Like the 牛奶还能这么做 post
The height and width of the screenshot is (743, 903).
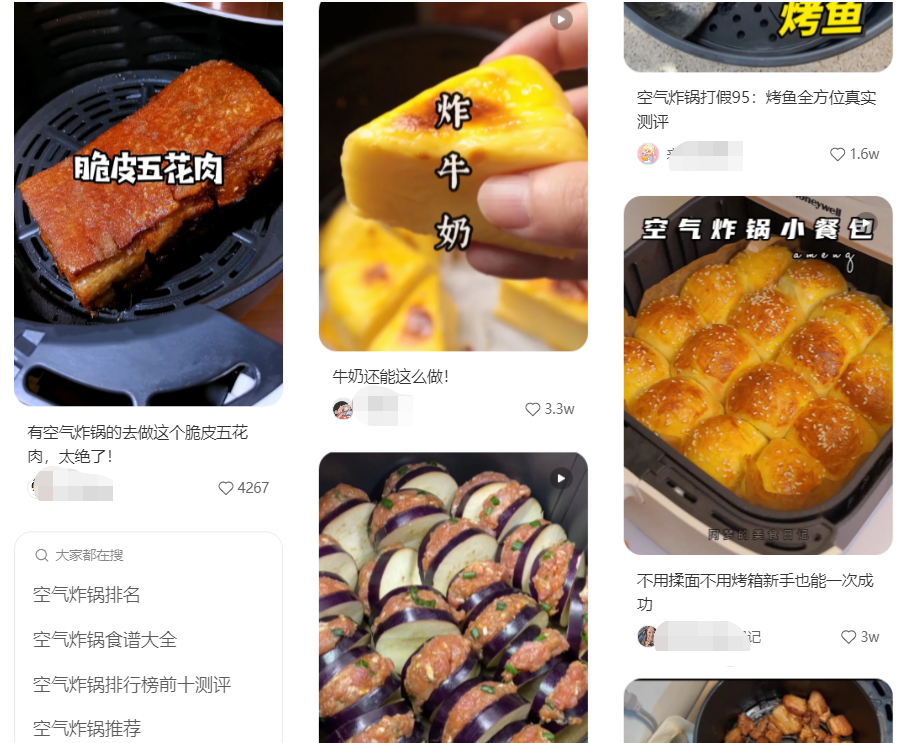(532, 409)
